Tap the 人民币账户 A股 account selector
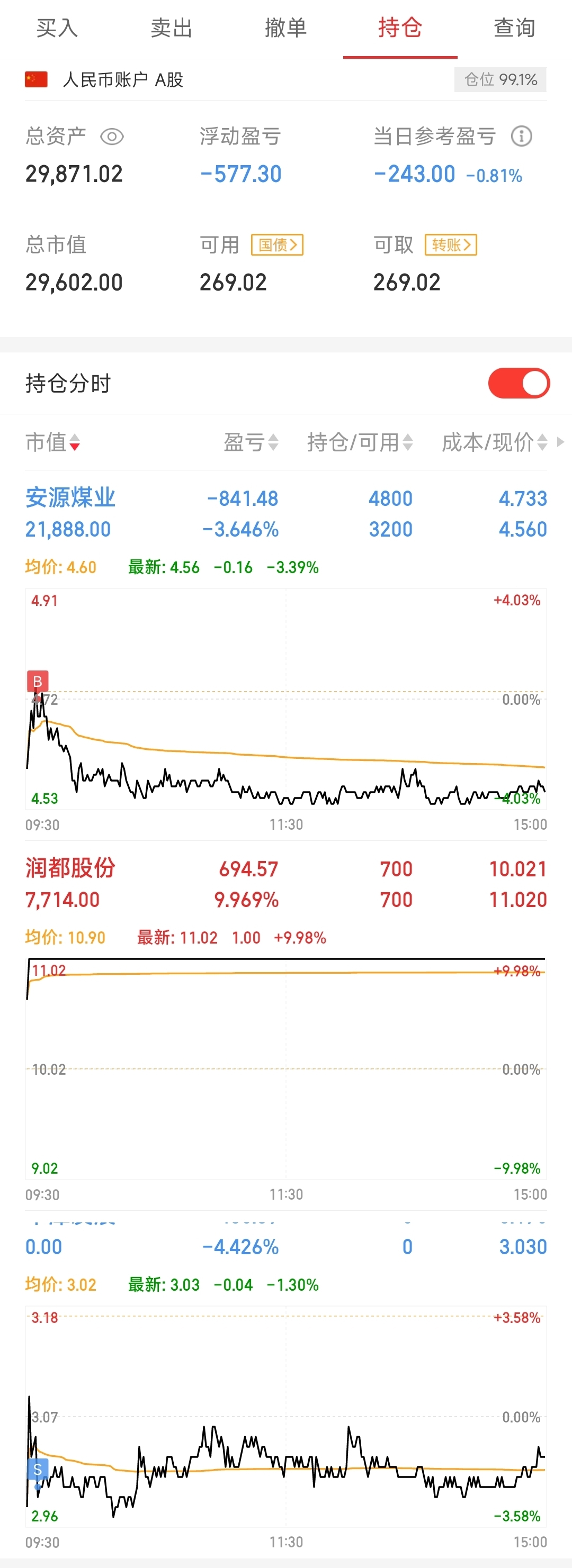 [104, 80]
